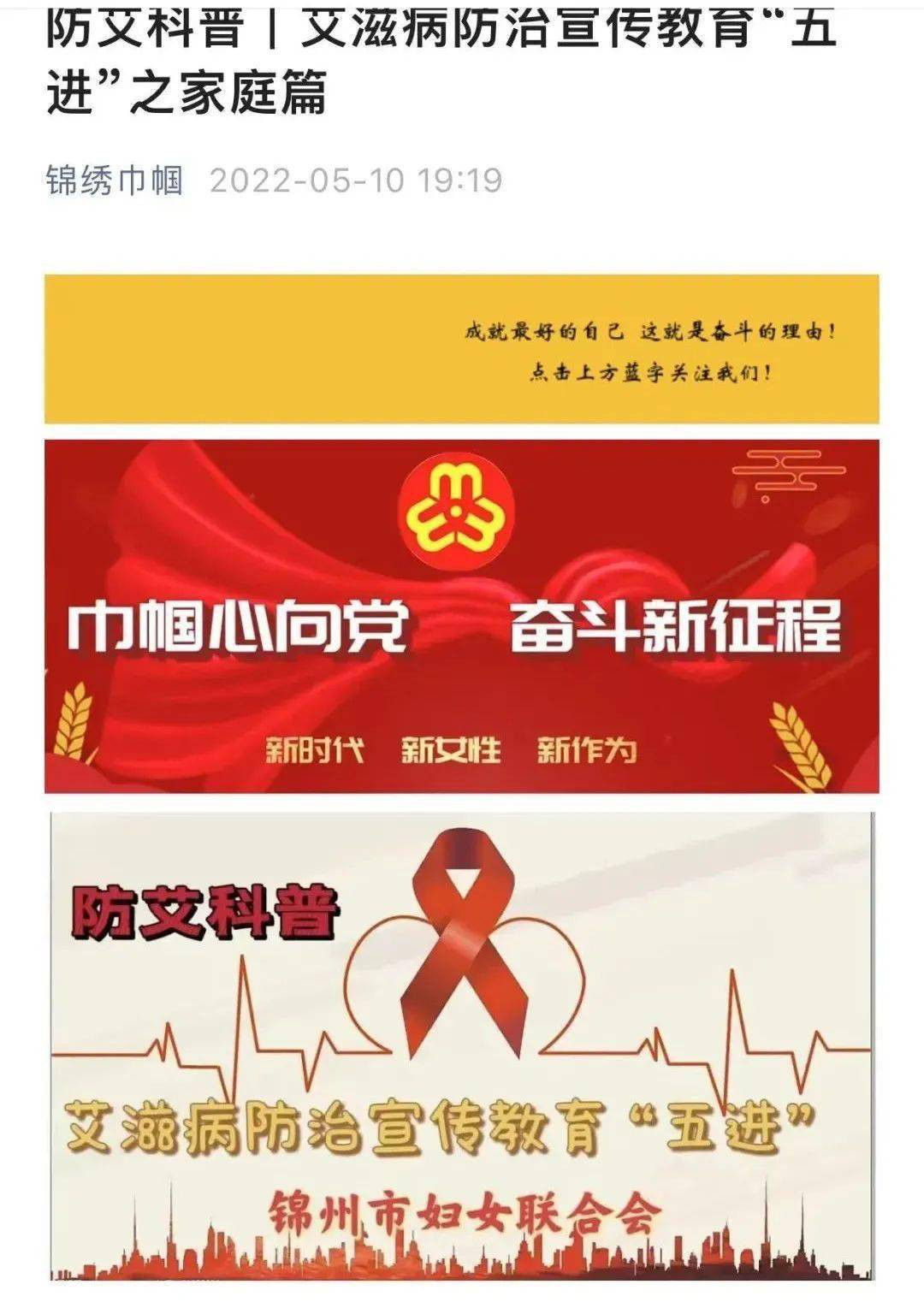Tap the 巾帼心向党 red banner image
This screenshot has width=924, height=1308.
(461, 616)
